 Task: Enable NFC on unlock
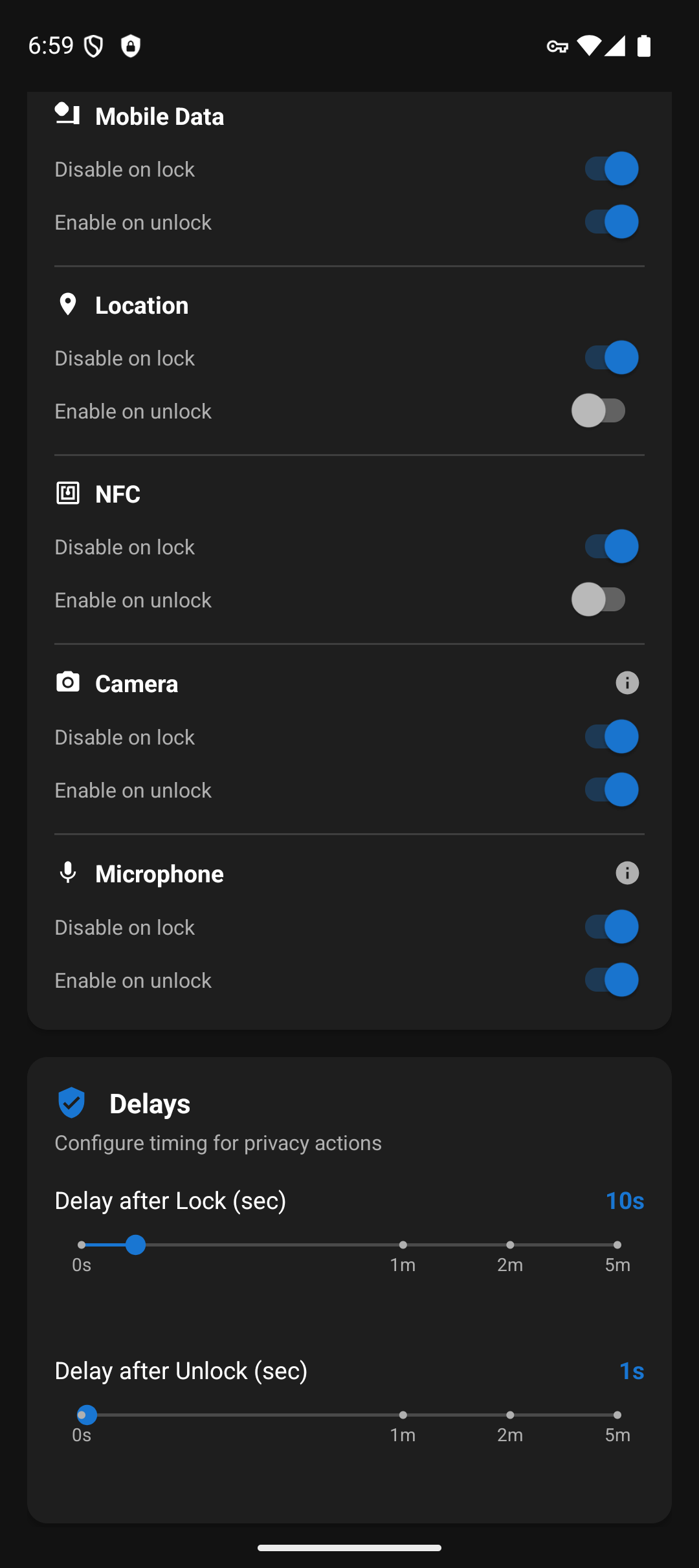pos(599,600)
